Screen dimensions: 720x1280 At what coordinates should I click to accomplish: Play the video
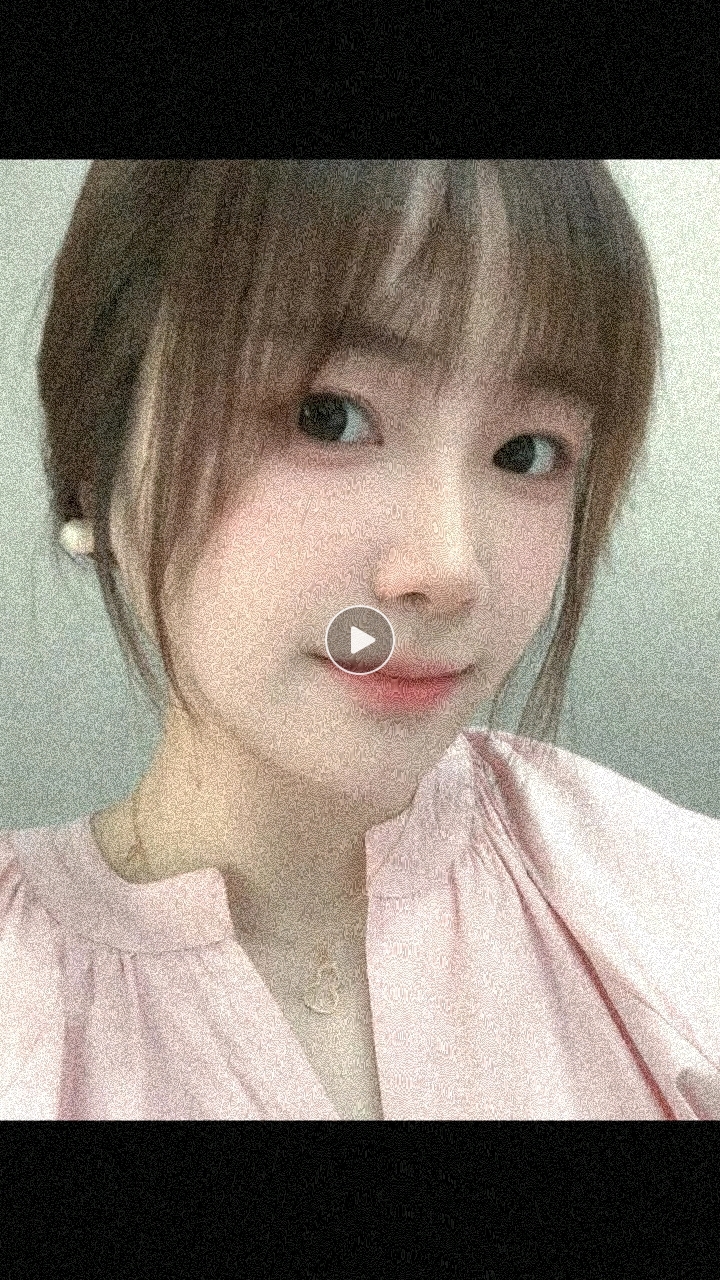click(360, 640)
